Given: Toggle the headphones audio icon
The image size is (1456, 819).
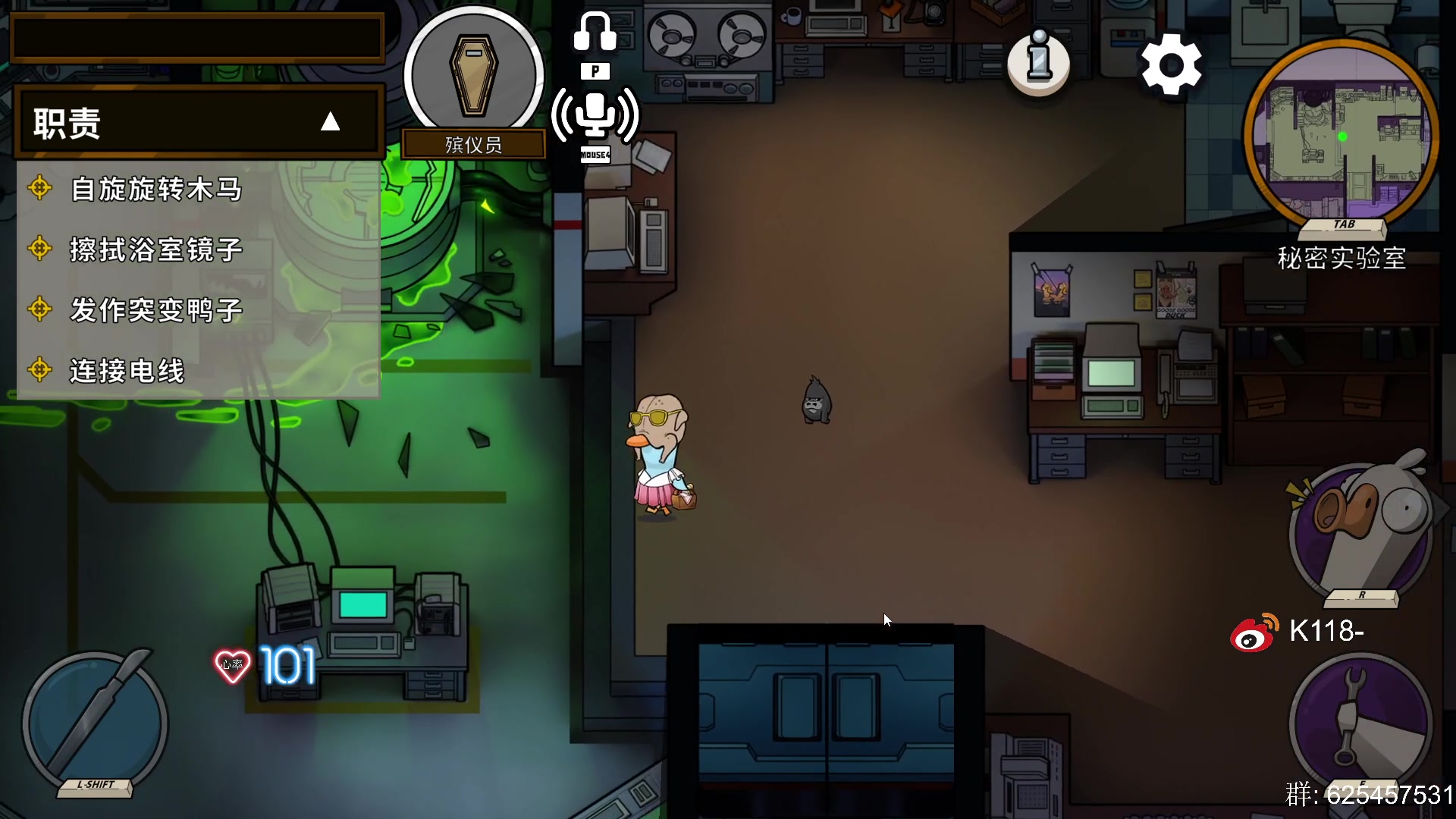Looking at the screenshot, I should pos(595,32).
